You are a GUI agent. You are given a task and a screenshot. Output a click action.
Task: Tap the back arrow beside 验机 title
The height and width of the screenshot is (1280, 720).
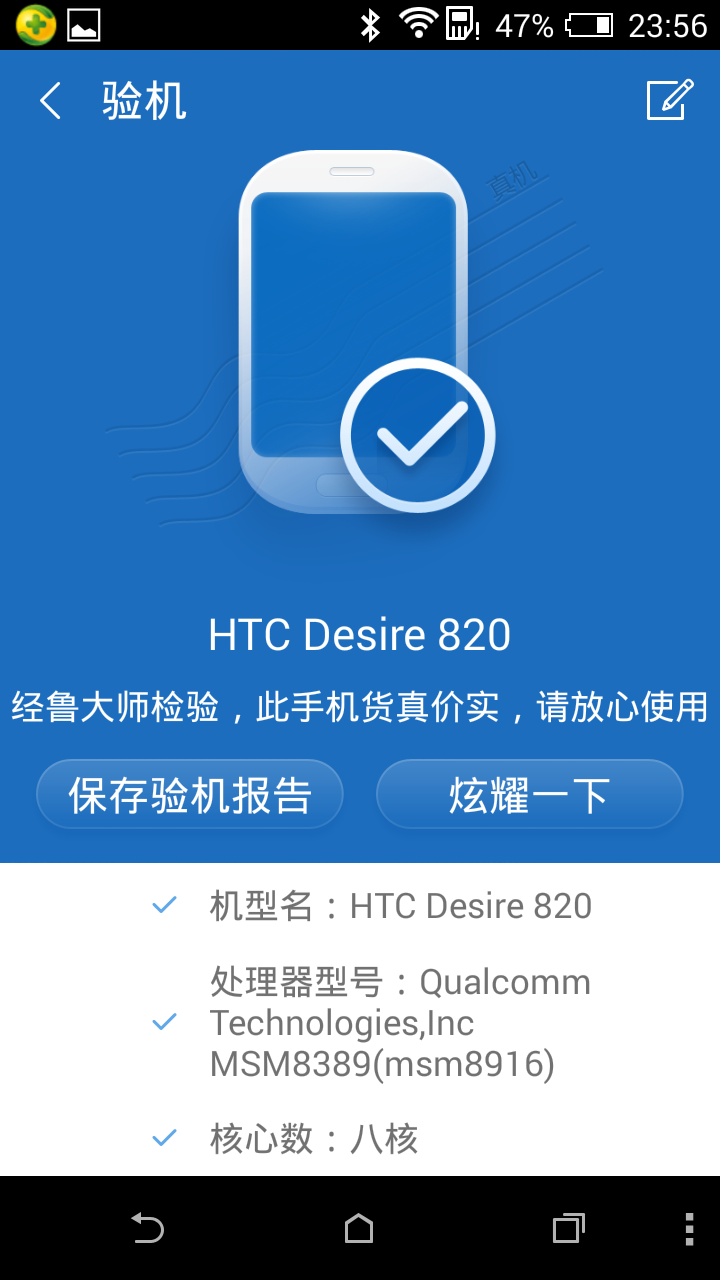pyautogui.click(x=48, y=101)
